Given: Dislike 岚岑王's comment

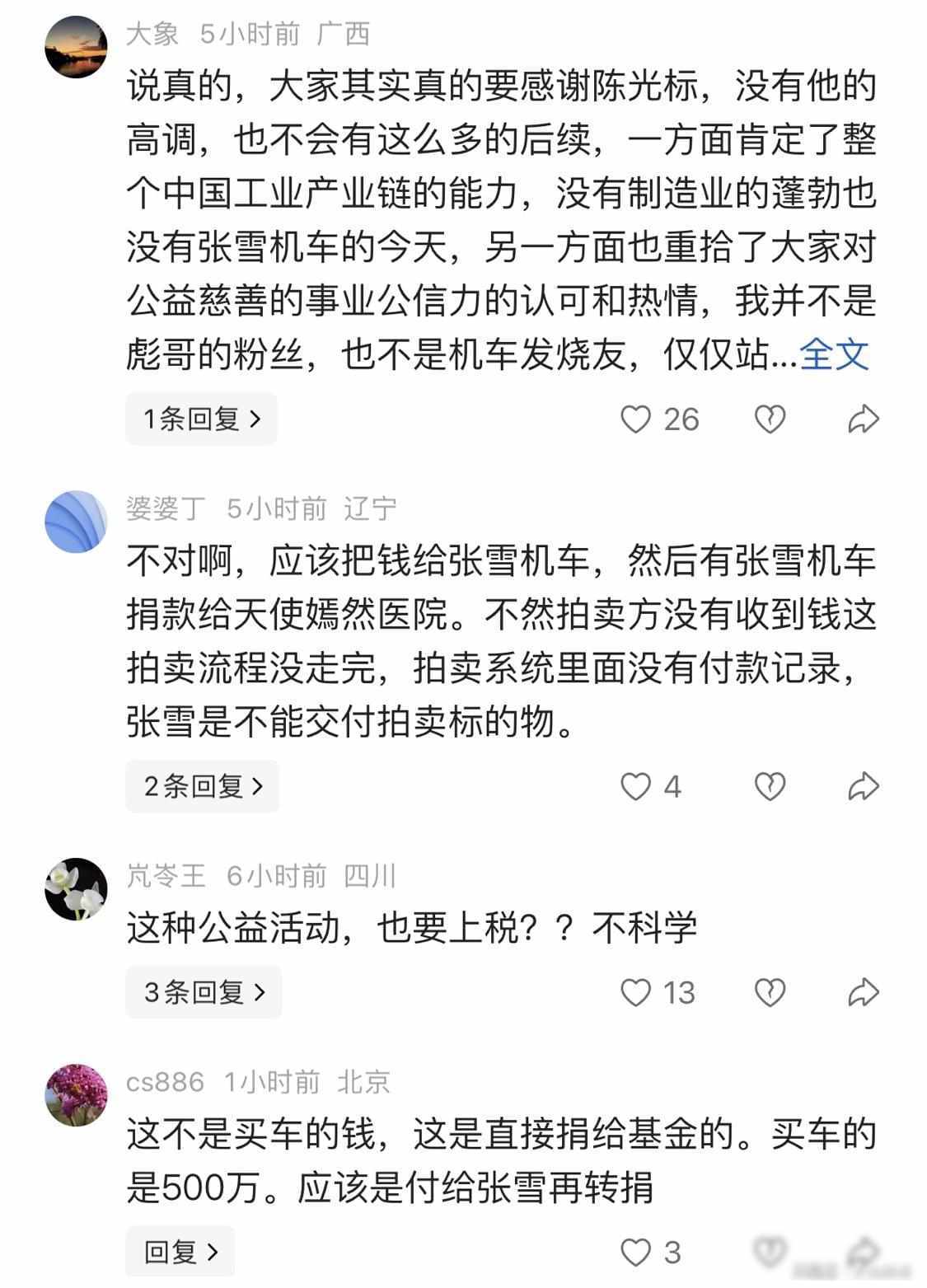Looking at the screenshot, I should [770, 992].
